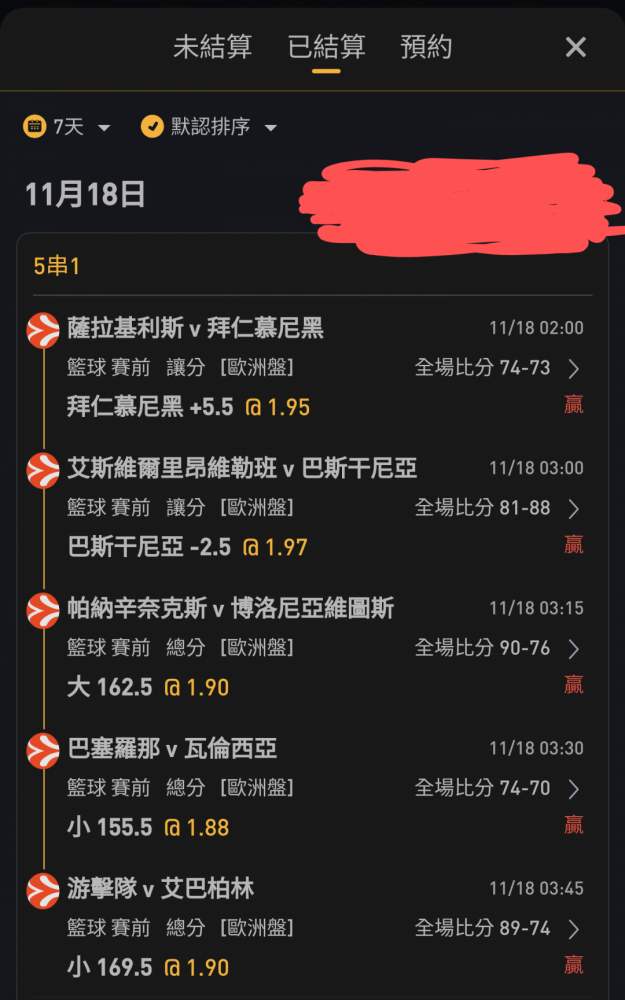Select the 已結算 tab
This screenshot has width=625, height=1000.
(327, 47)
